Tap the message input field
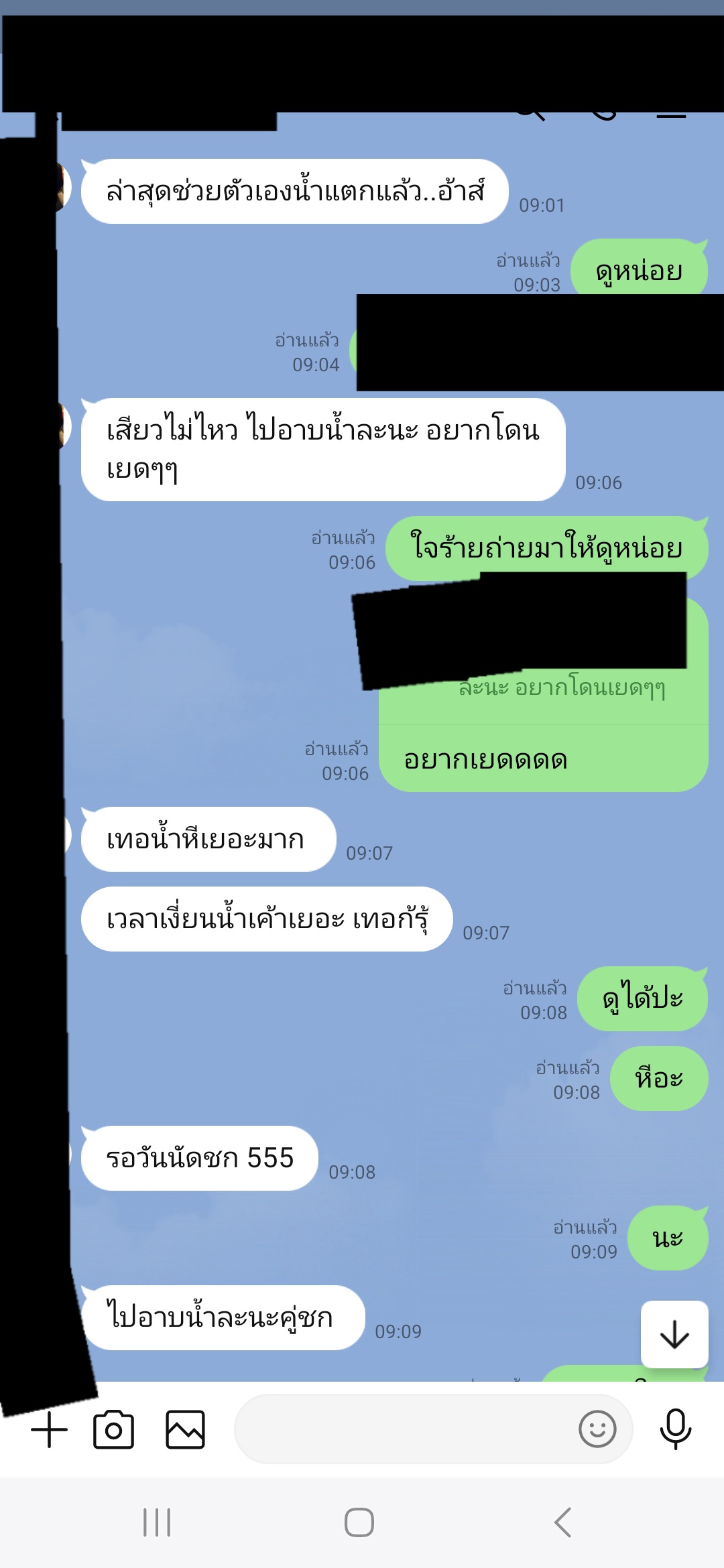Viewport: 724px width, 1568px height. (402, 1429)
